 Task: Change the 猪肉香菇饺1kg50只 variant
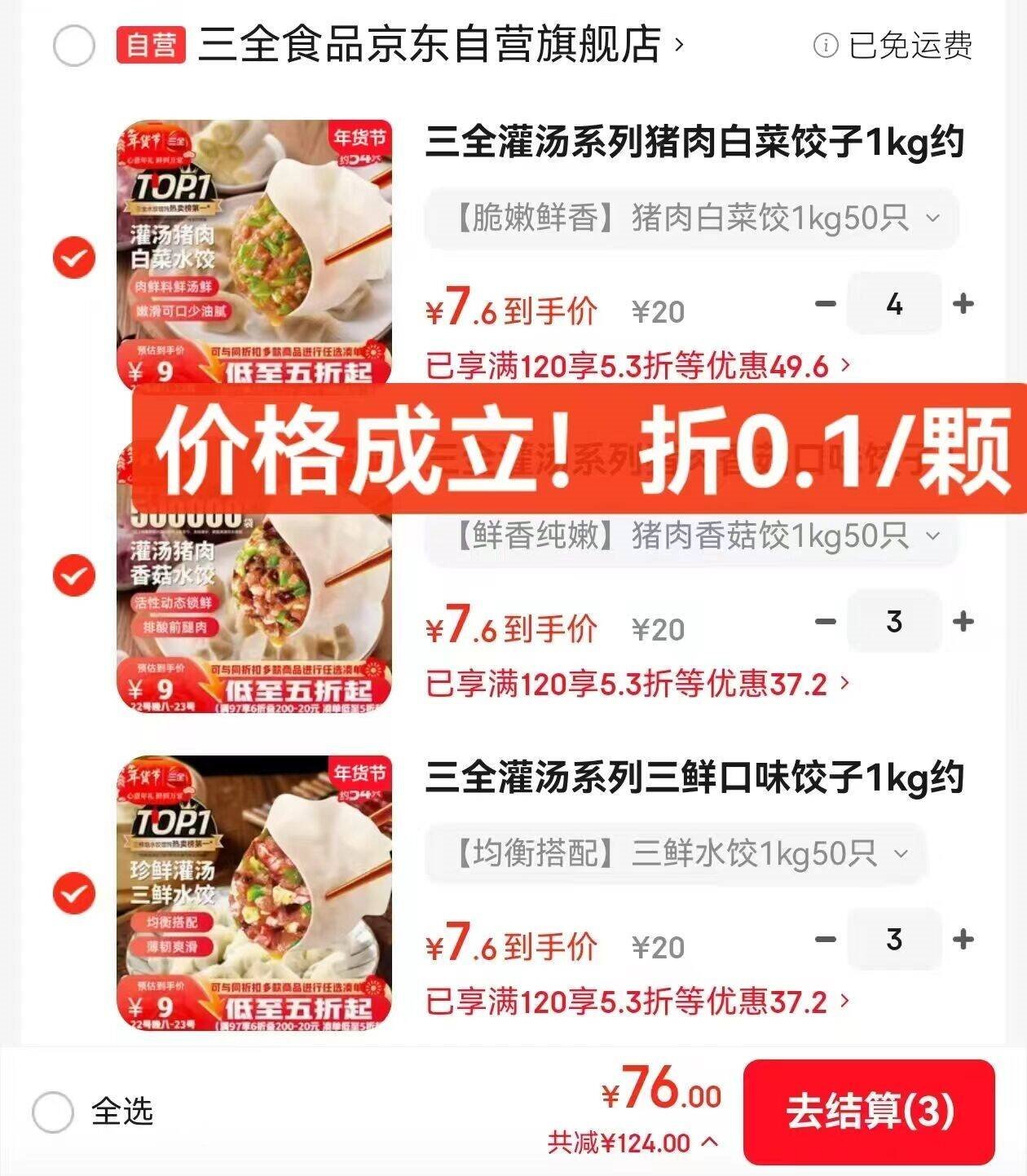(690, 536)
